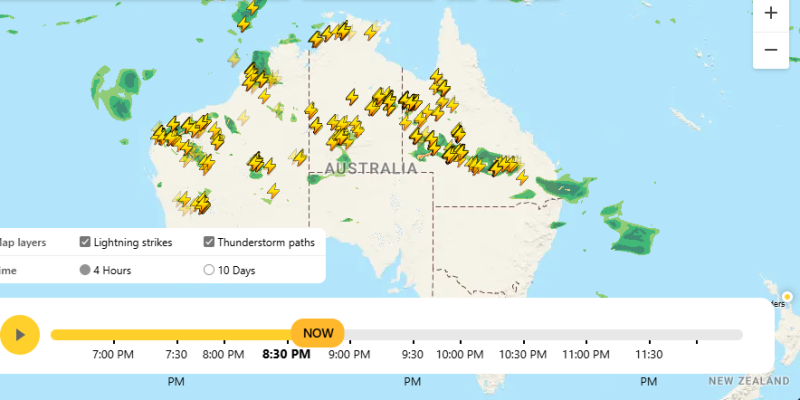Jump to 7:00 PM on the timeline

(112, 353)
